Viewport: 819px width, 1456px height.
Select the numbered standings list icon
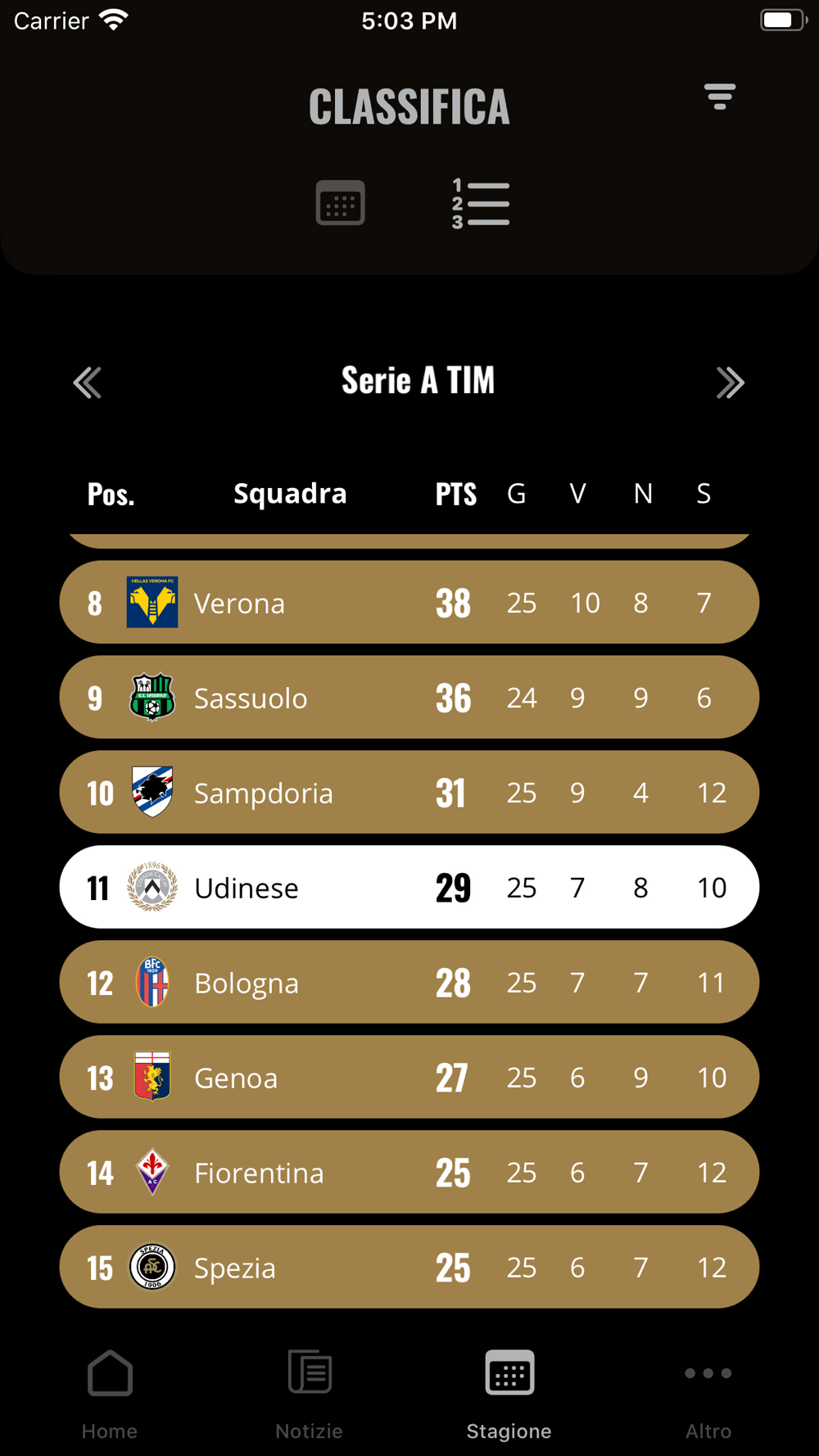click(x=481, y=202)
